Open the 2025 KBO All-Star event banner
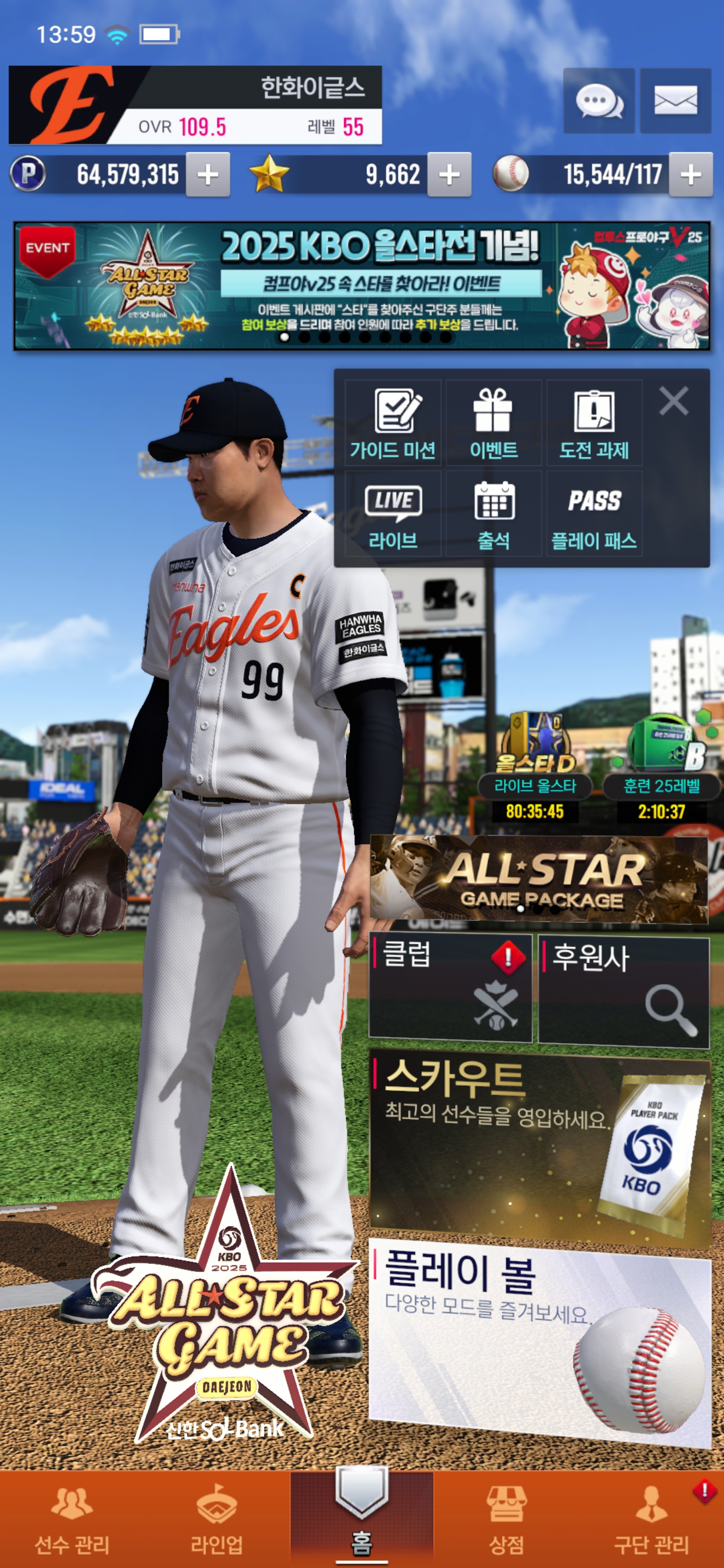 361,285
